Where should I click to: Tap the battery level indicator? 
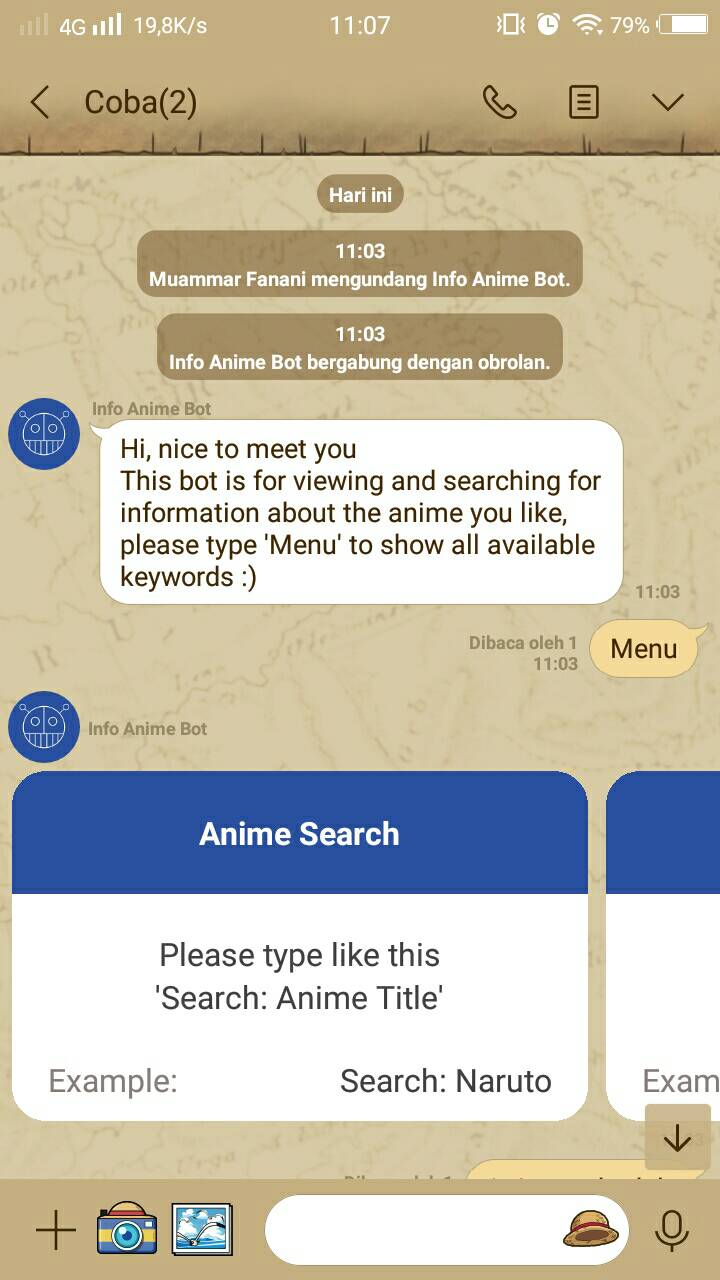pos(681,25)
